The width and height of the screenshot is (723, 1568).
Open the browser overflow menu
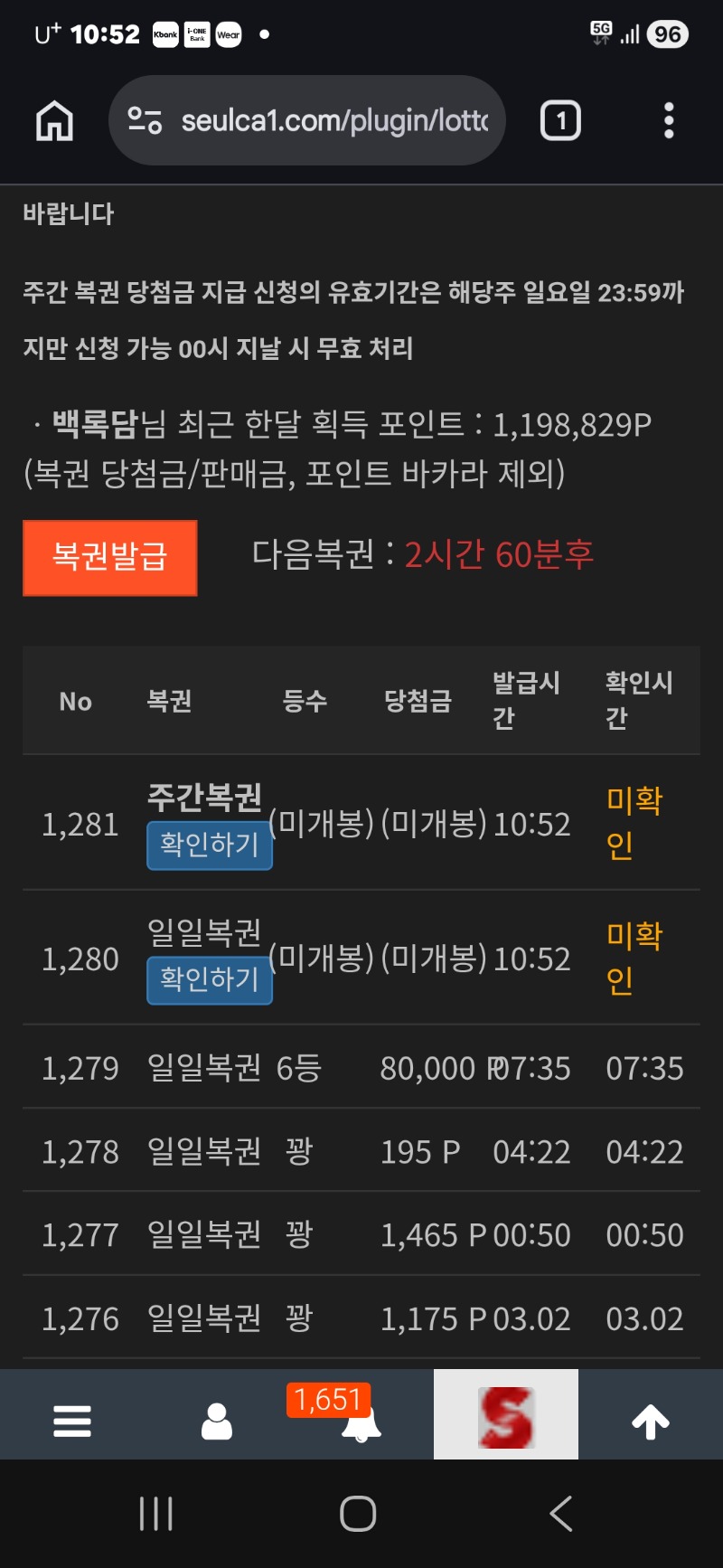tap(669, 120)
